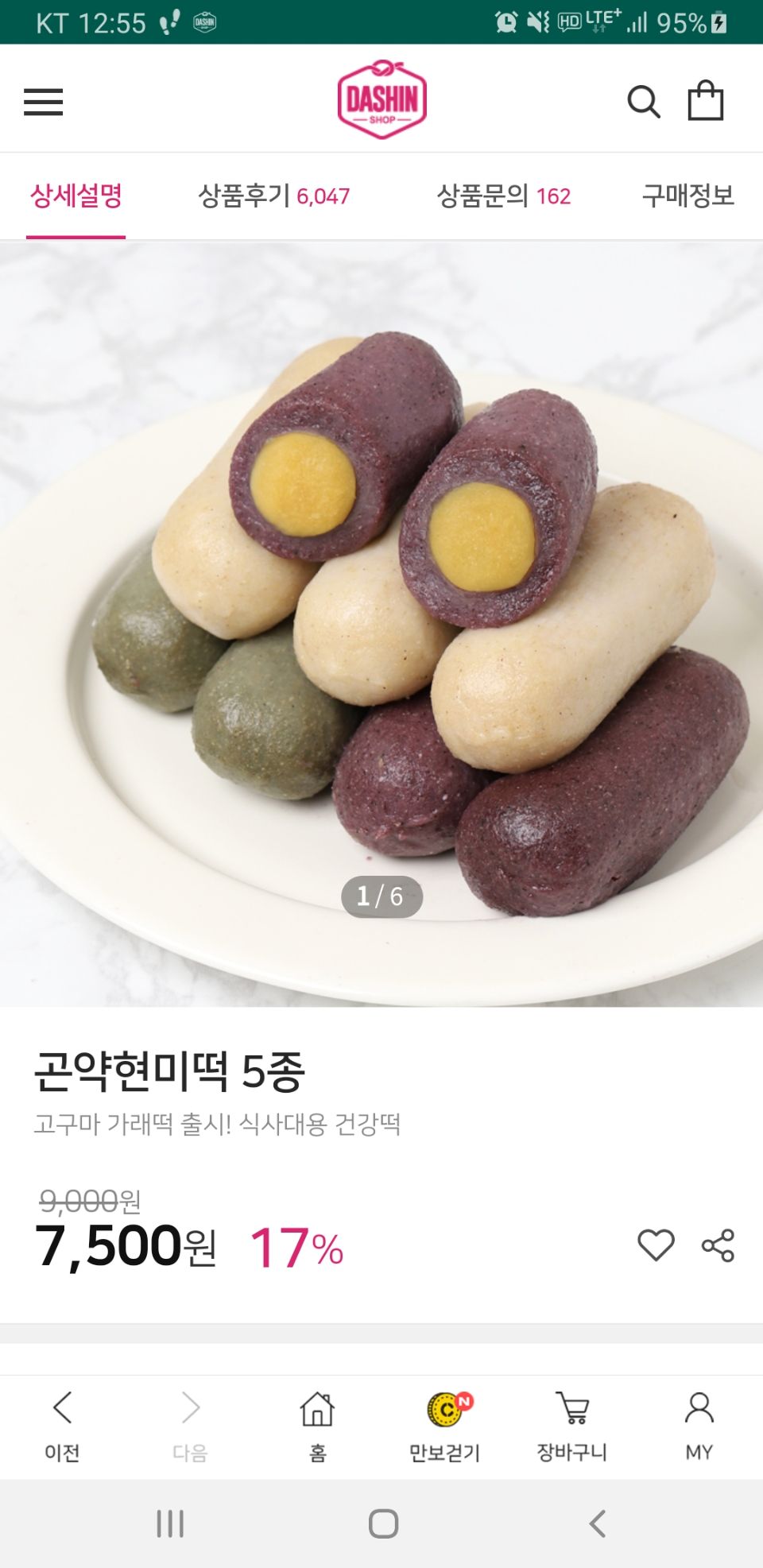Share this product
763x1568 pixels.
point(718,1245)
